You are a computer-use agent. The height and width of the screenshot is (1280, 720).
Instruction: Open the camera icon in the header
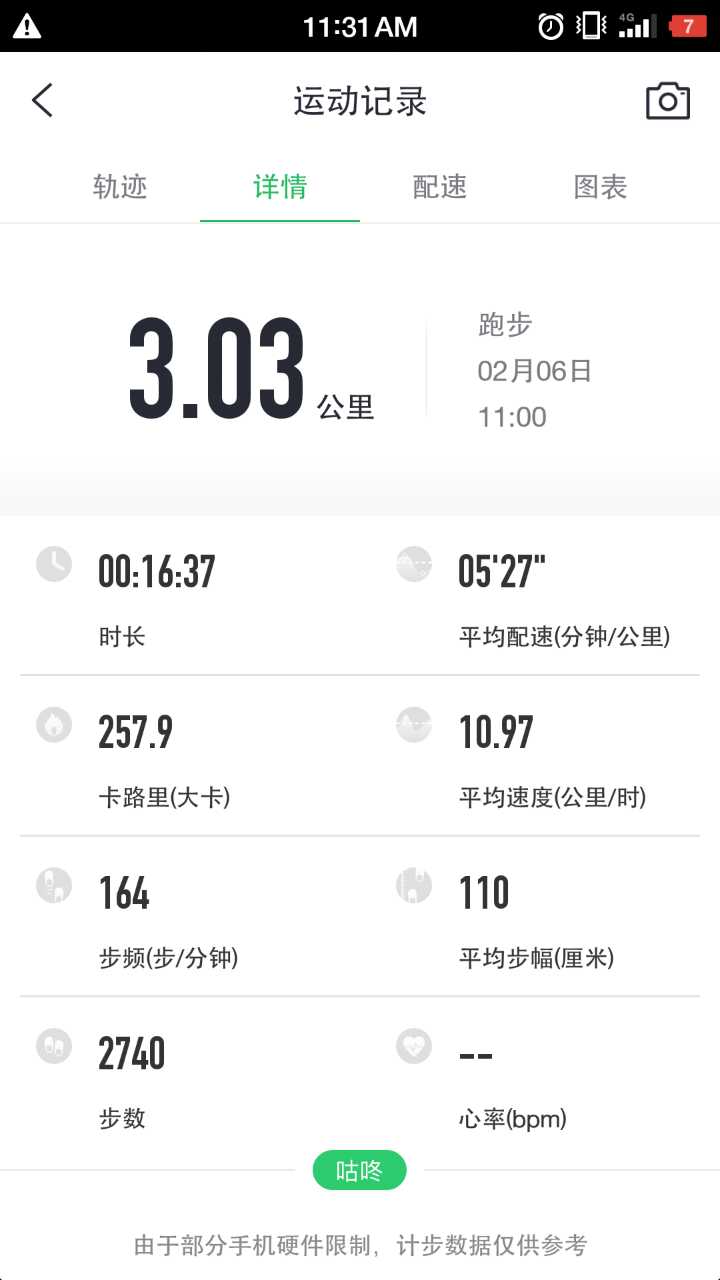668,101
